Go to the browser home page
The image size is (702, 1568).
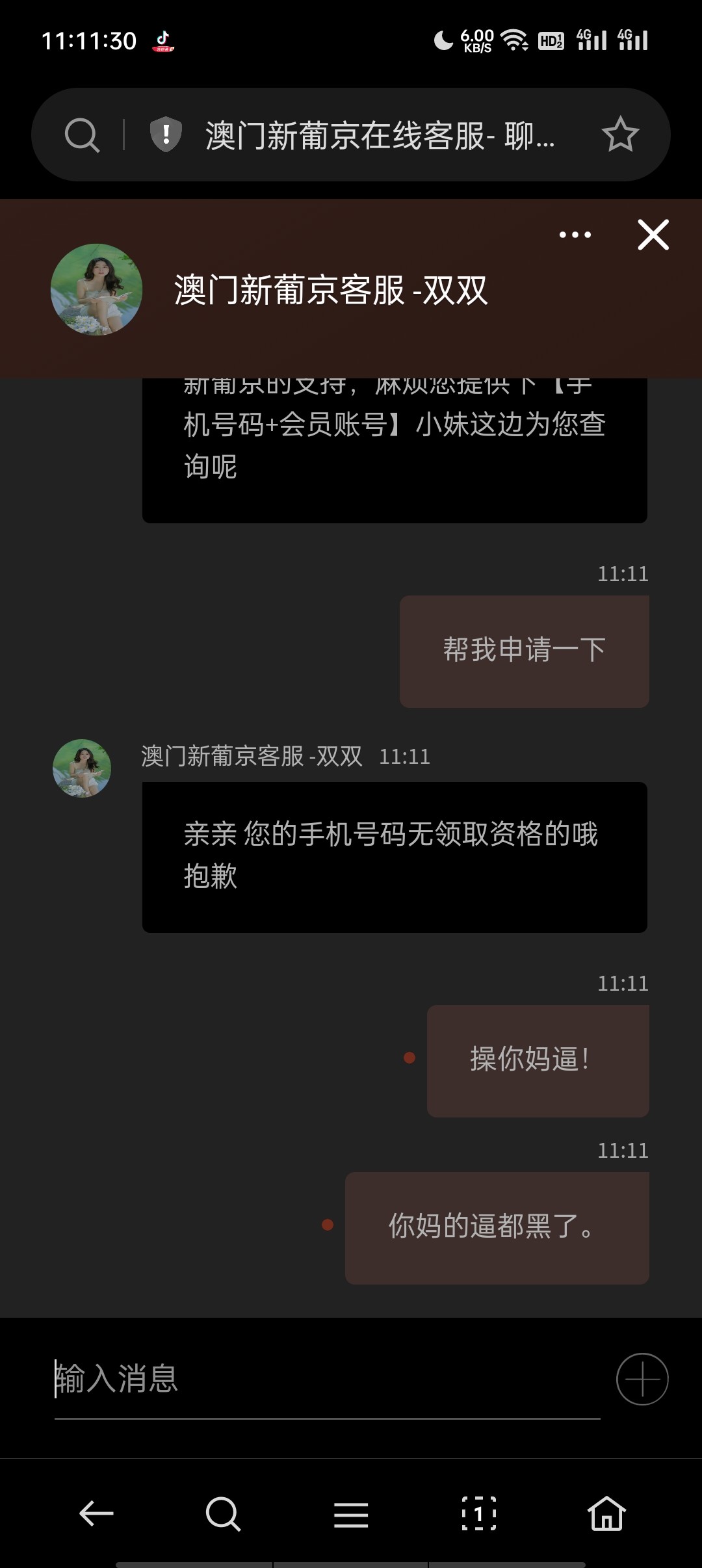click(606, 1514)
